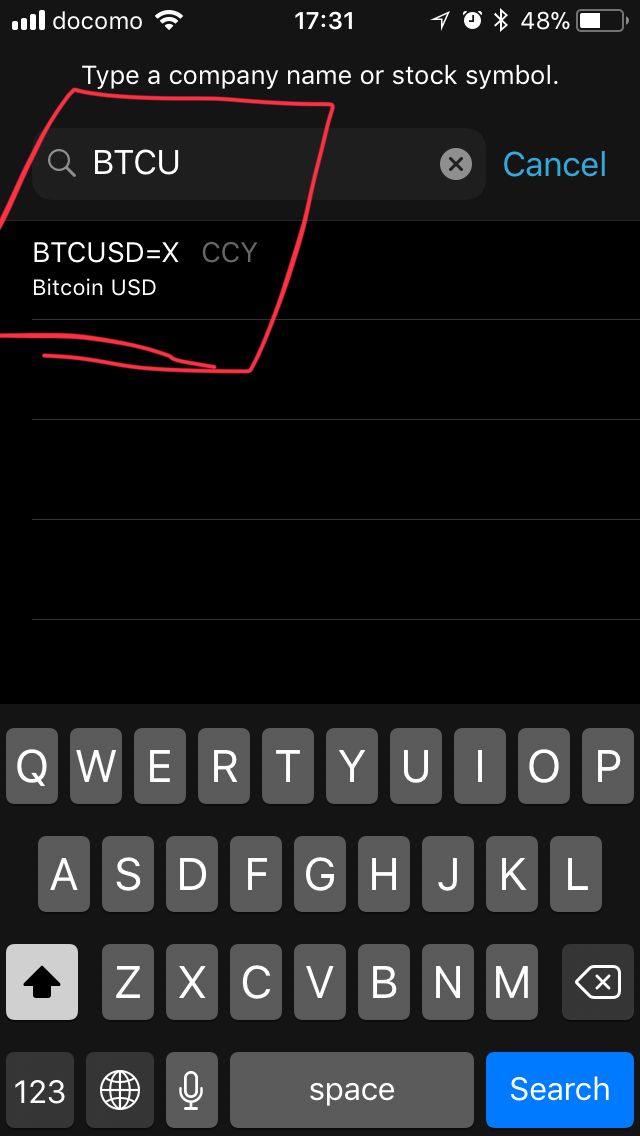This screenshot has width=640, height=1136.
Task: Tap the space bar
Action: point(351,1089)
